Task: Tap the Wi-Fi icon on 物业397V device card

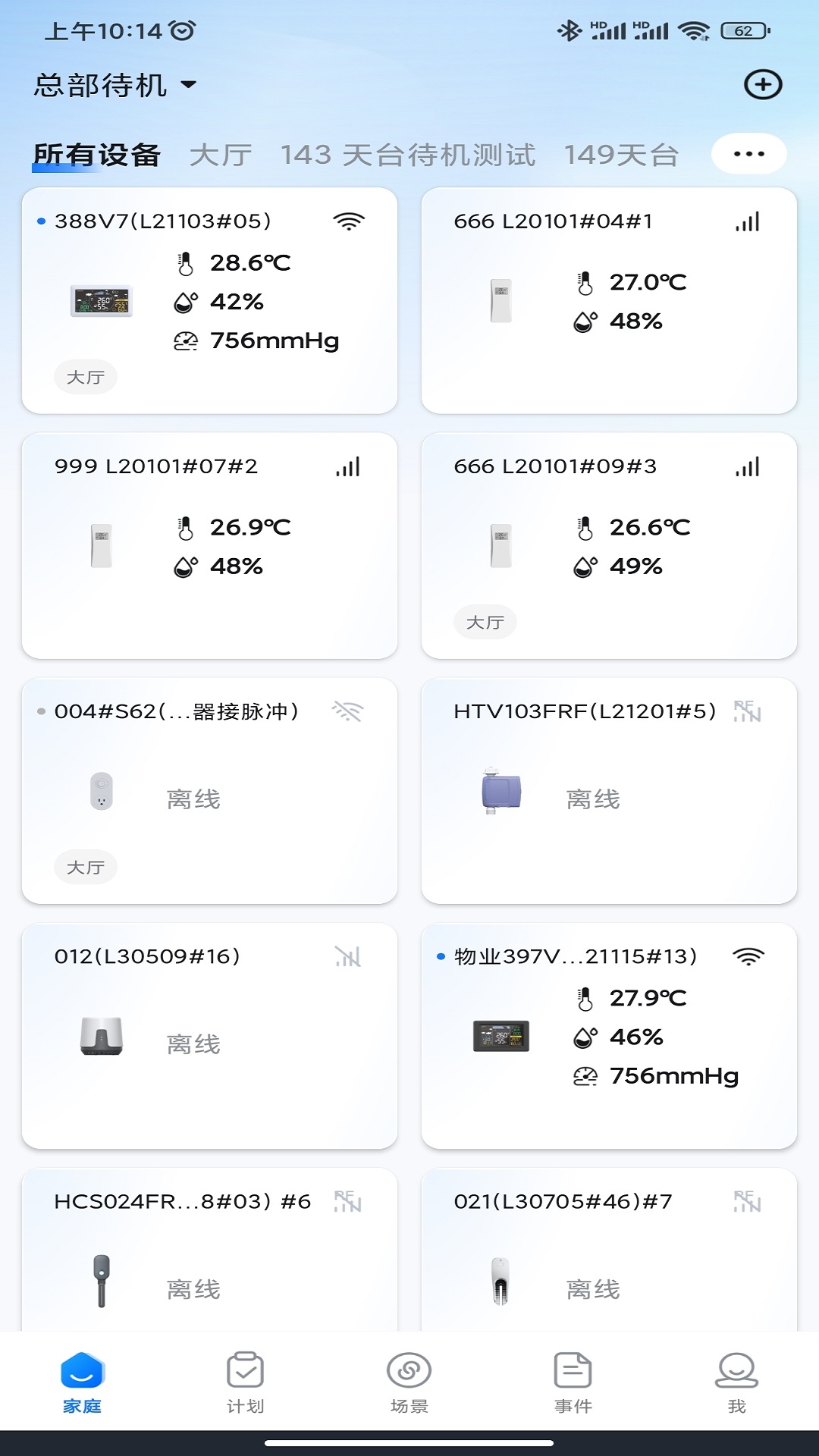Action: pyautogui.click(x=747, y=956)
